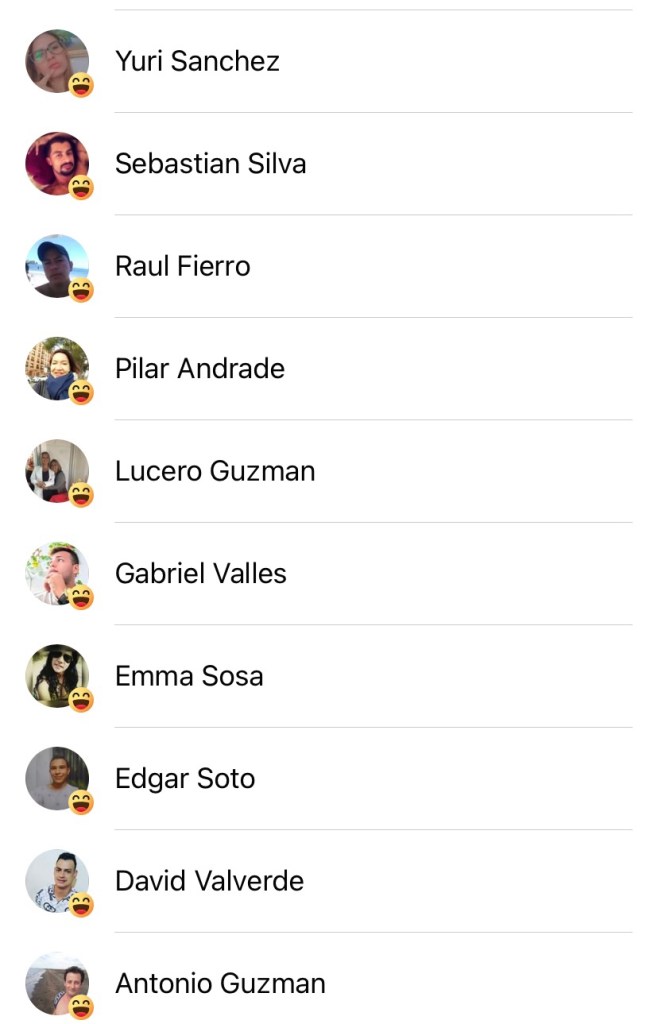The width and height of the screenshot is (658, 1024).
Task: Go to David Valverde's profile
Action: 209,881
